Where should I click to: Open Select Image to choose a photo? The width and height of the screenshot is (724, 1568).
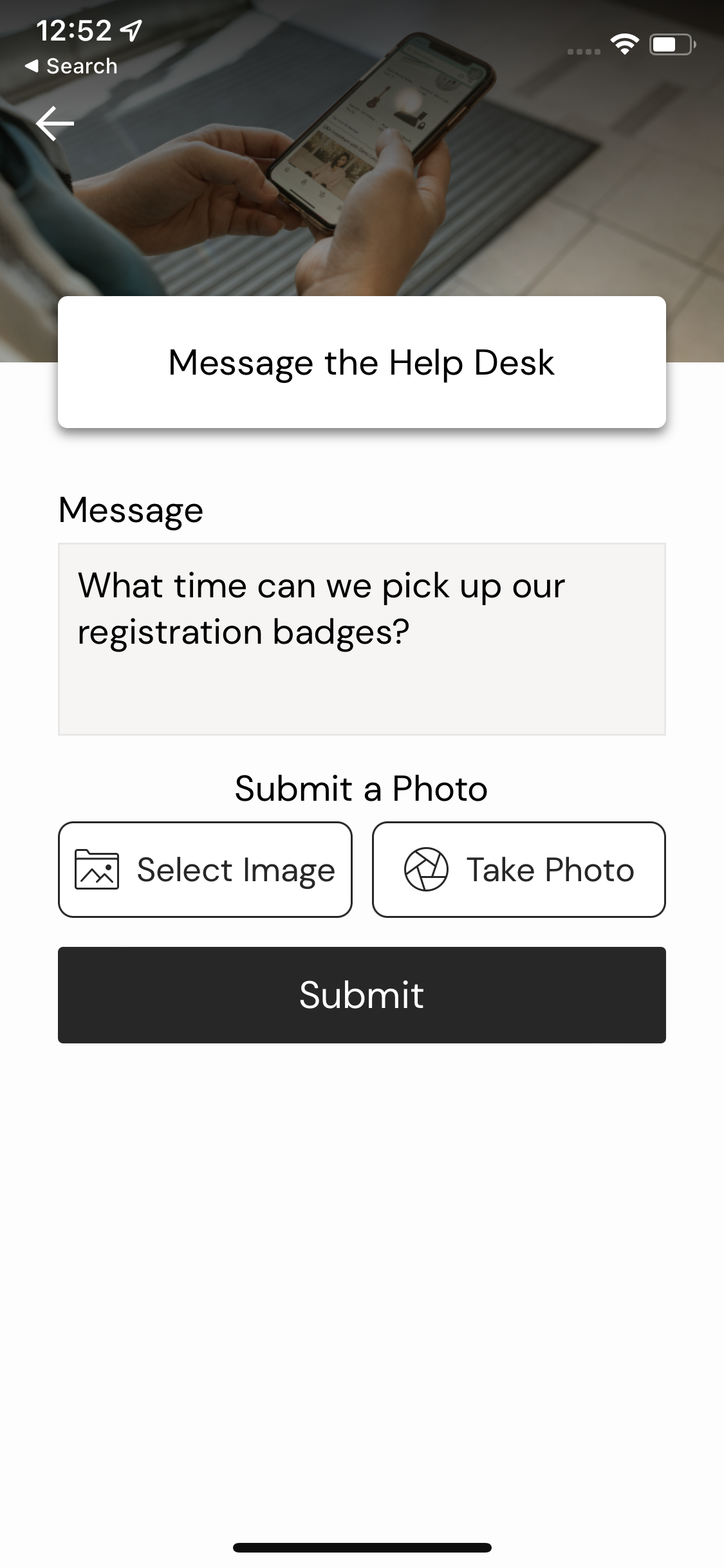[205, 870]
